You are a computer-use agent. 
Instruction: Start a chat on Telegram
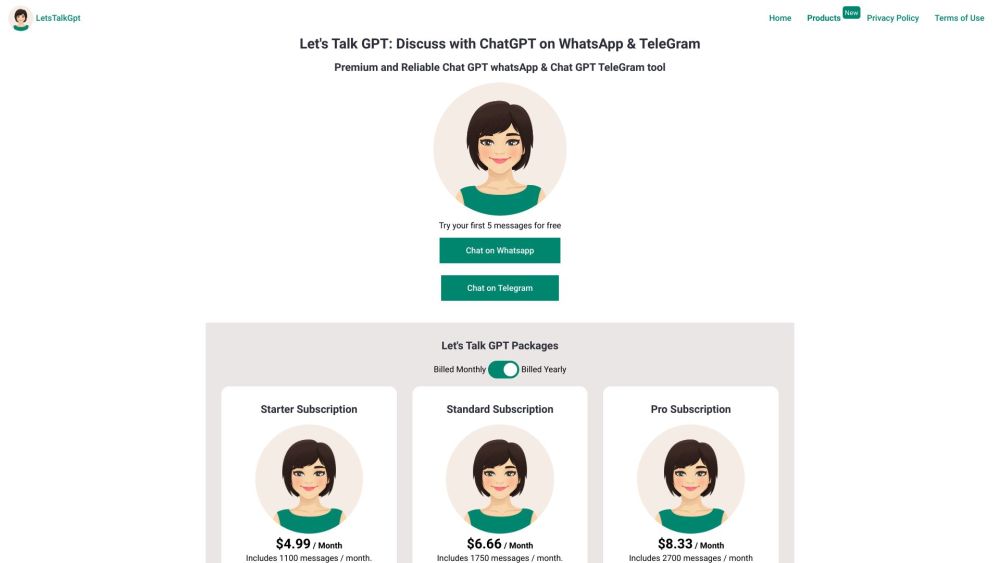(499, 288)
